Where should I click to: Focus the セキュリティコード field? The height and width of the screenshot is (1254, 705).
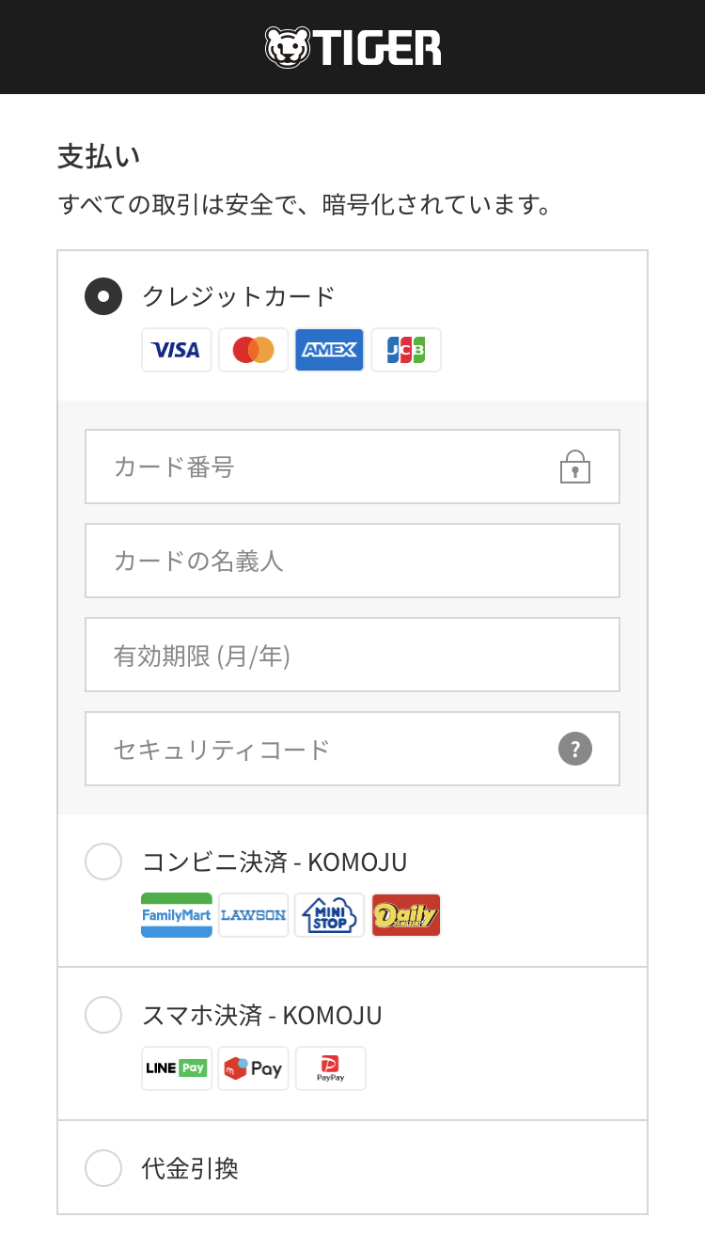point(352,749)
